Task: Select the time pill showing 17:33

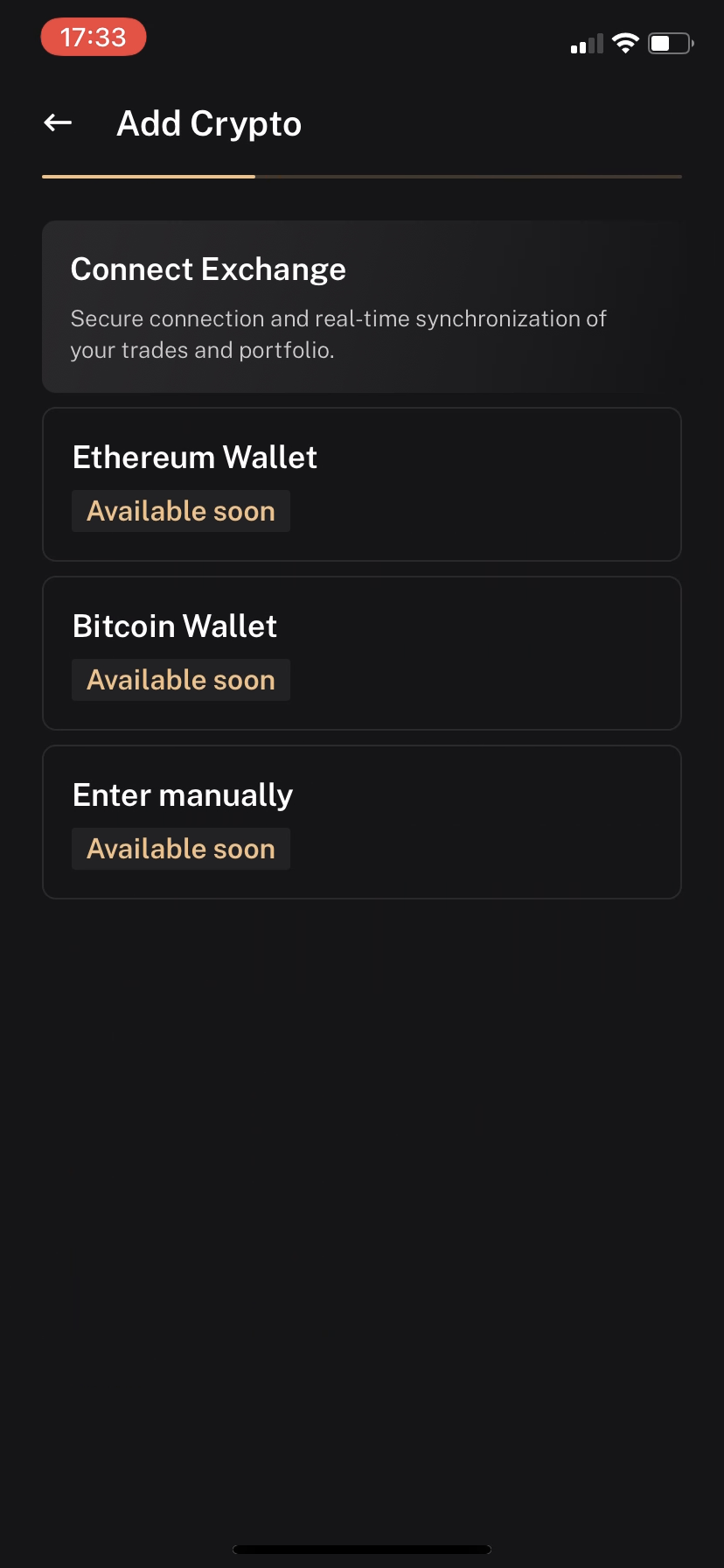Action: pyautogui.click(x=94, y=37)
